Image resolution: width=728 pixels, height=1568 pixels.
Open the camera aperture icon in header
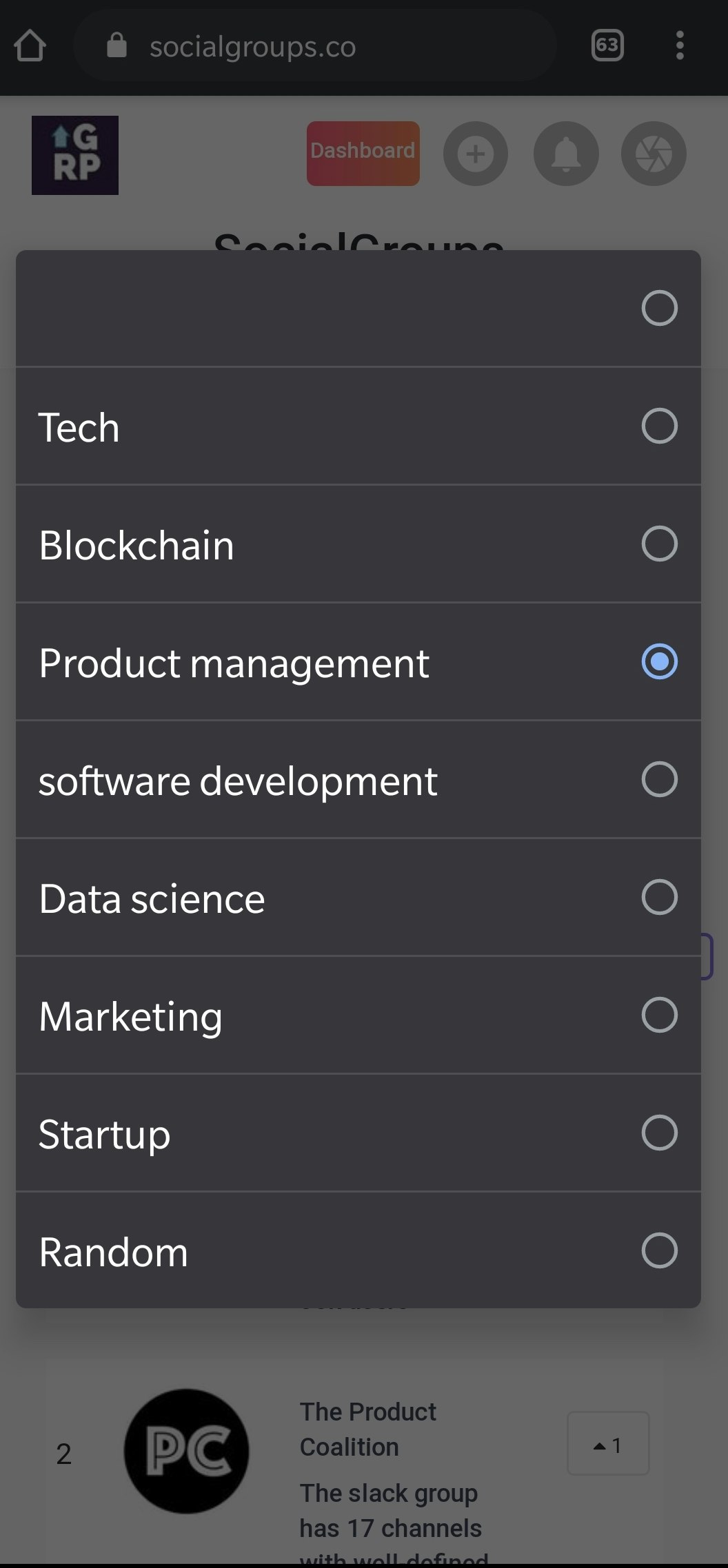tap(653, 154)
